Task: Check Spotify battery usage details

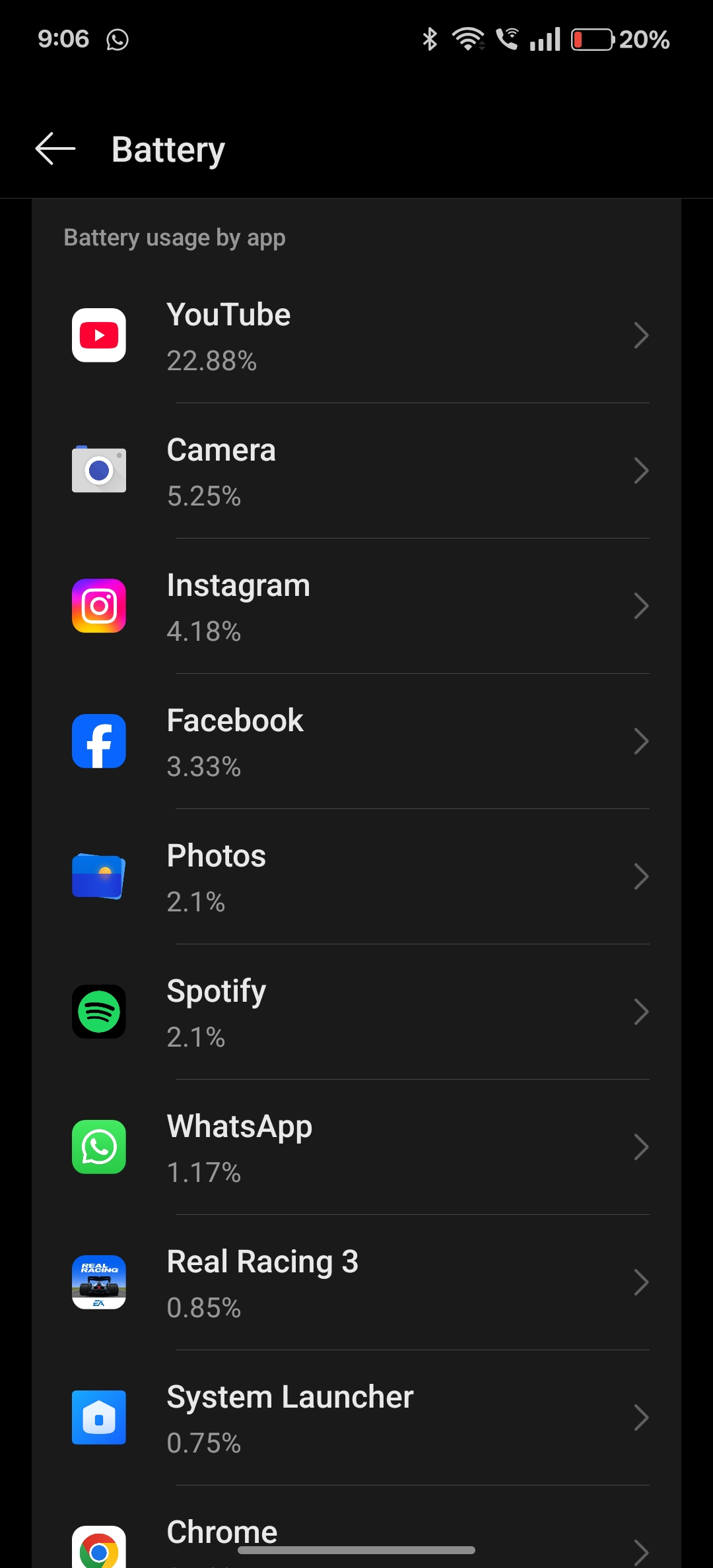Action: 356,1012
